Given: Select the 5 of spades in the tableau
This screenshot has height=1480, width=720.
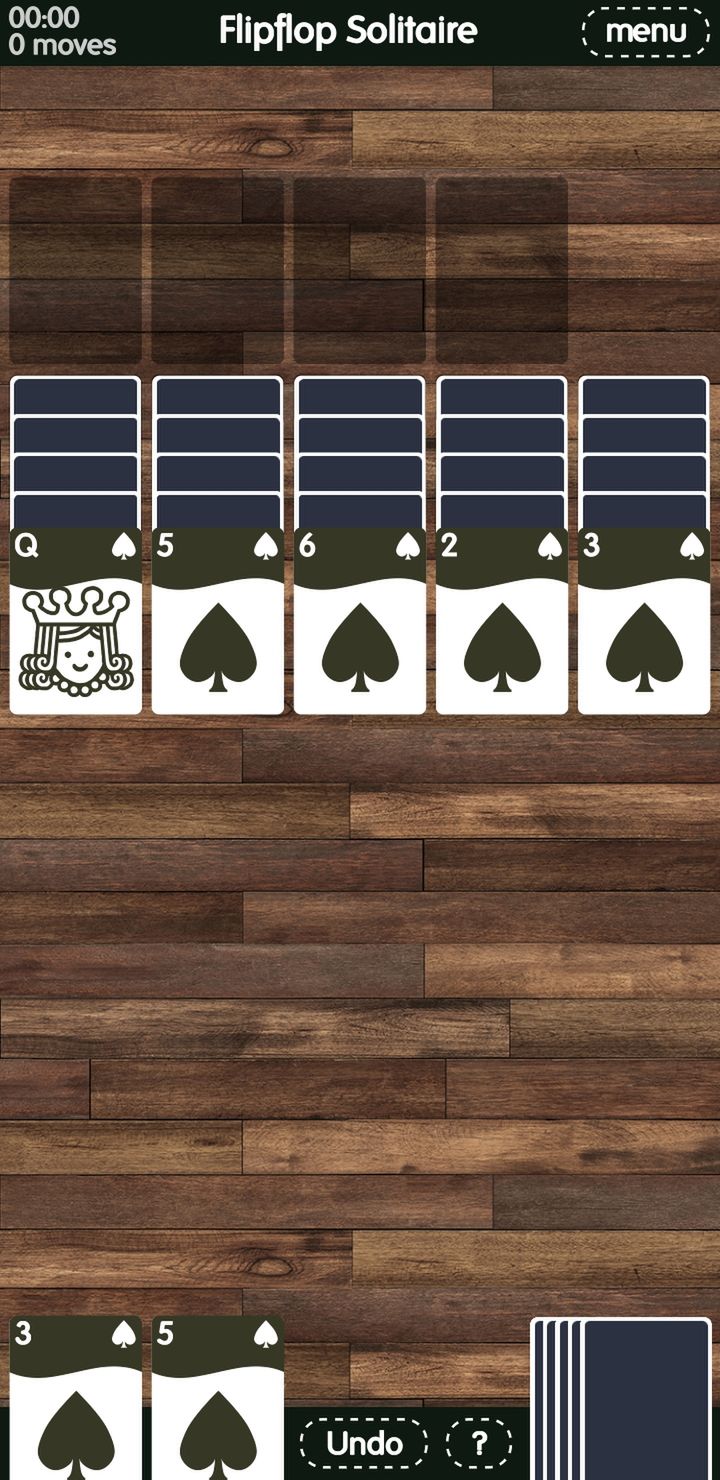Looking at the screenshot, I should [218, 621].
